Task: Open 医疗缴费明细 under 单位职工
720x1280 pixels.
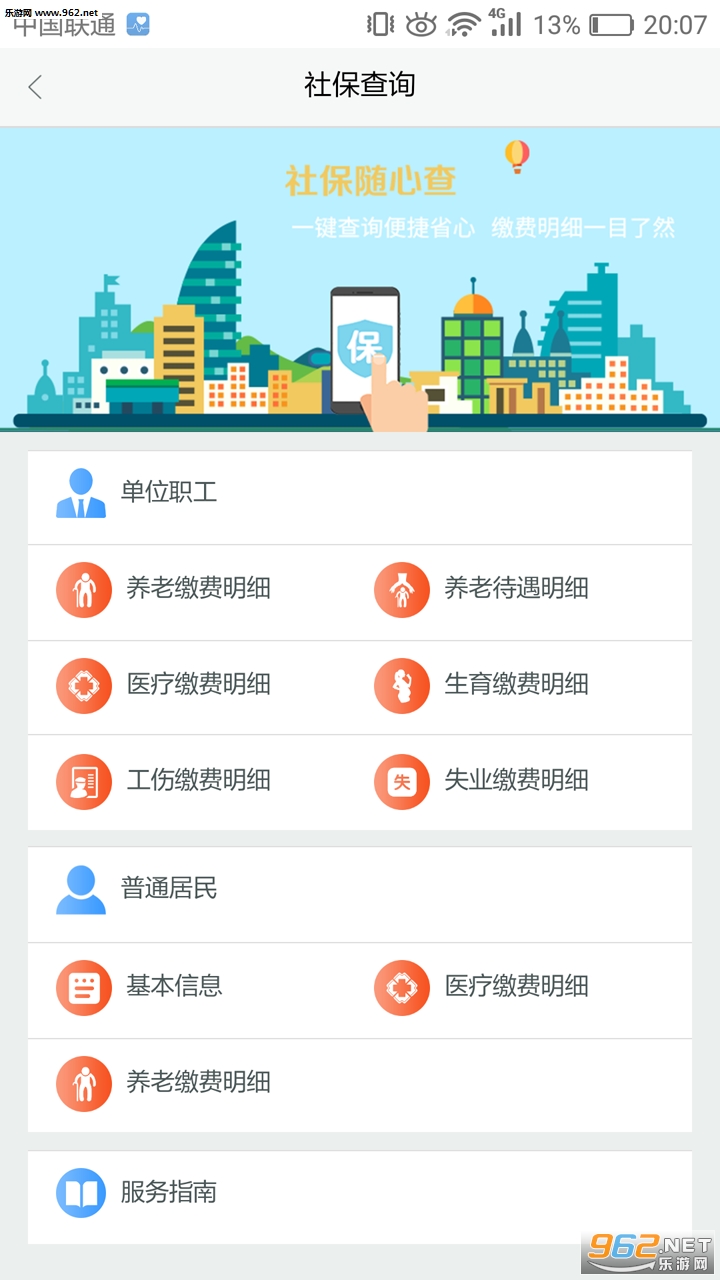Action: pos(197,685)
